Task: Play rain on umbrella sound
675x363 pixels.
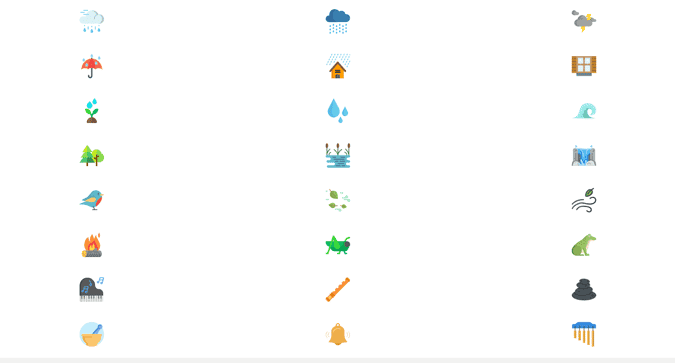Action: click(92, 66)
